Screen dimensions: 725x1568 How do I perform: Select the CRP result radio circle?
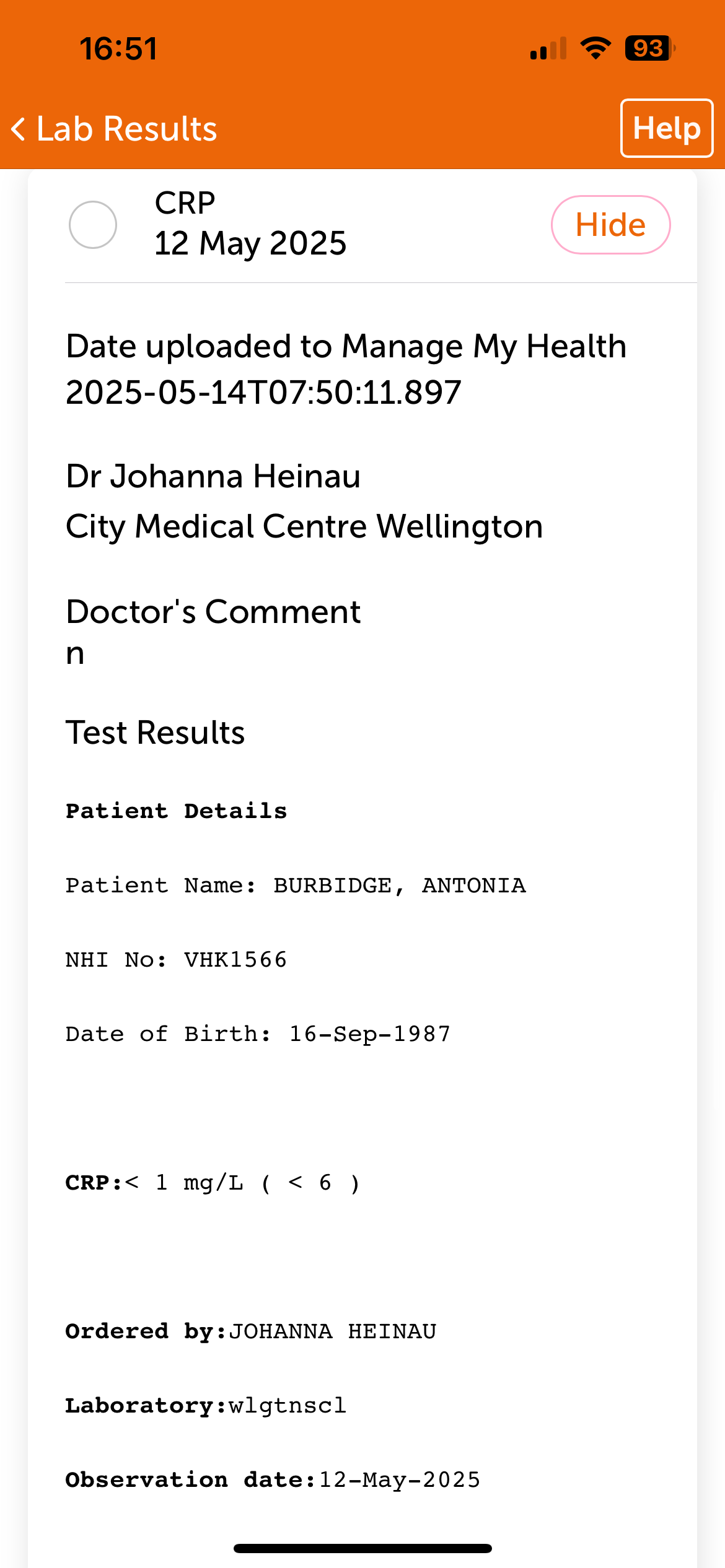pyautogui.click(x=93, y=225)
